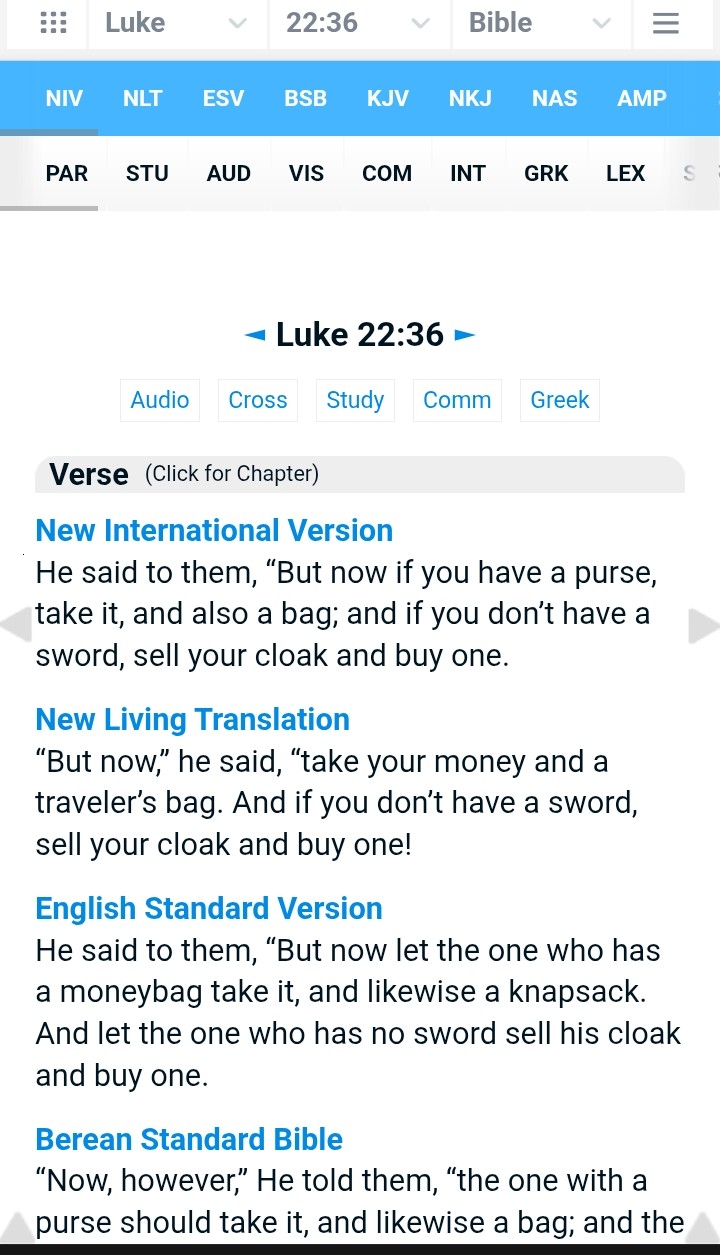
Task: Open the 22:36 verse dropdown
Action: click(359, 23)
